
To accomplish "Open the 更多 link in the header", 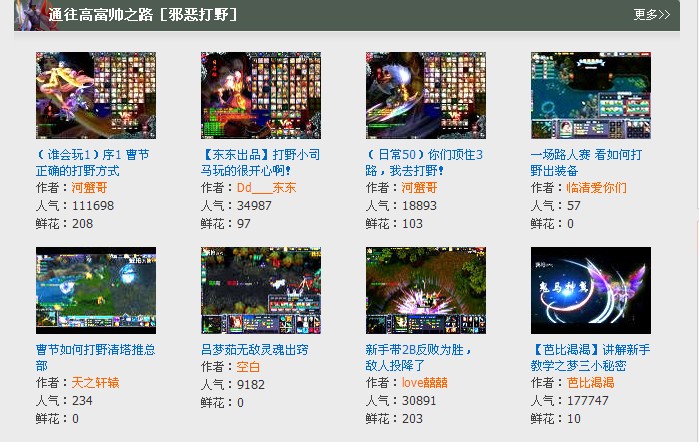I will coord(651,15).
